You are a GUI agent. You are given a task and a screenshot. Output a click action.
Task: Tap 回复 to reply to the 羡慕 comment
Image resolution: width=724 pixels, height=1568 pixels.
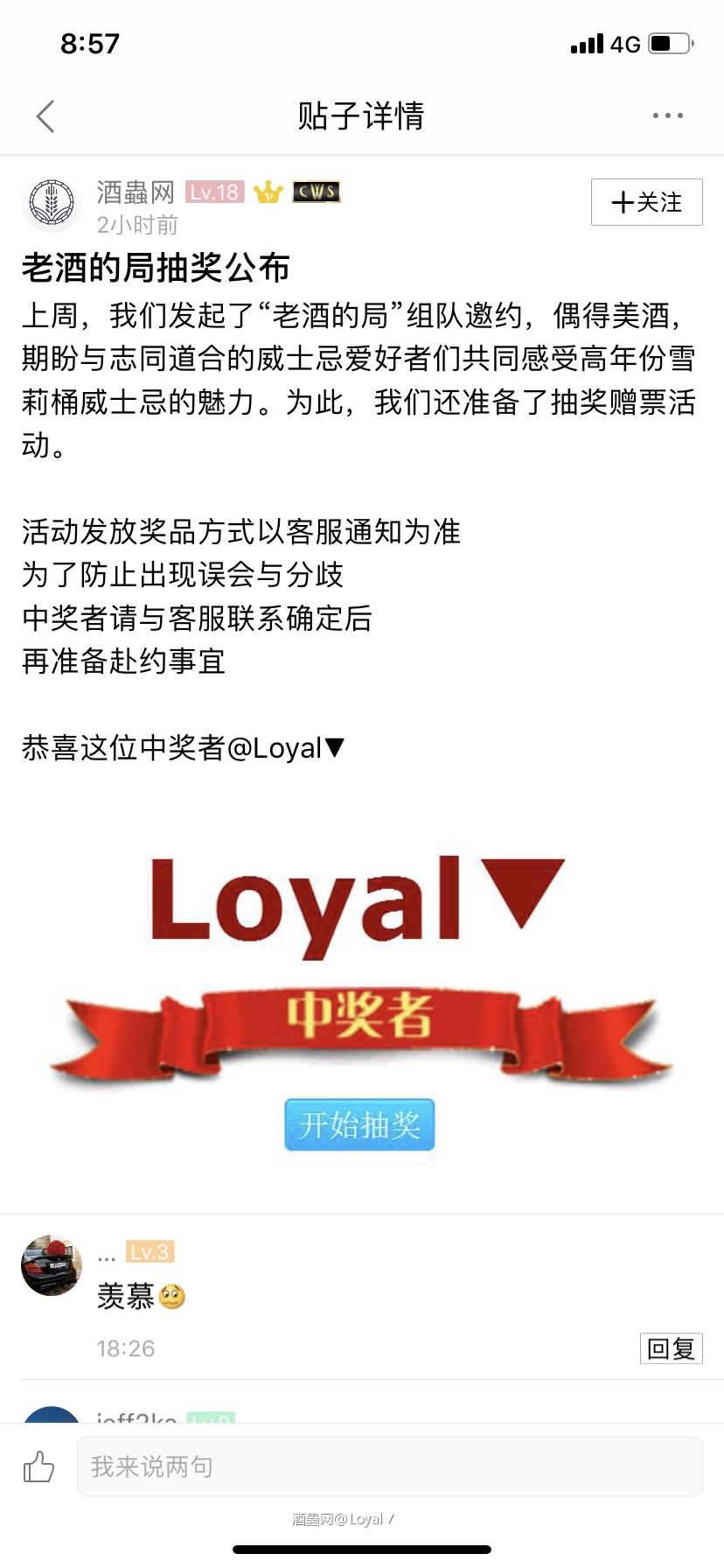(x=672, y=1348)
